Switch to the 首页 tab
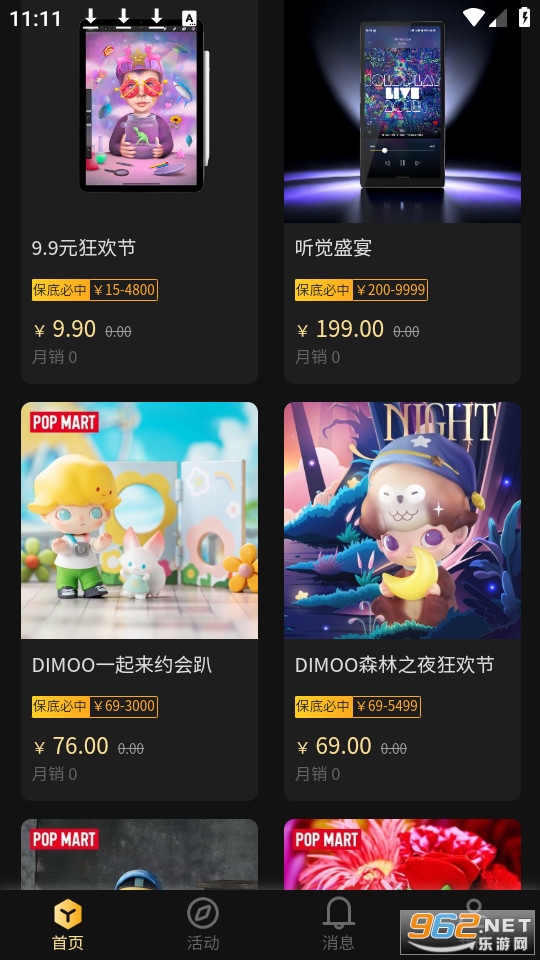Screen dimensions: 540x960 67,925
